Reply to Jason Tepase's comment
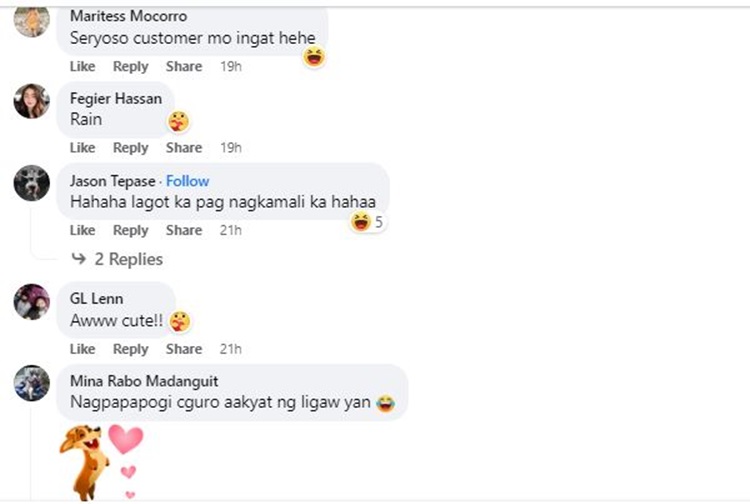Viewport: 750px width, 504px height. point(130,230)
